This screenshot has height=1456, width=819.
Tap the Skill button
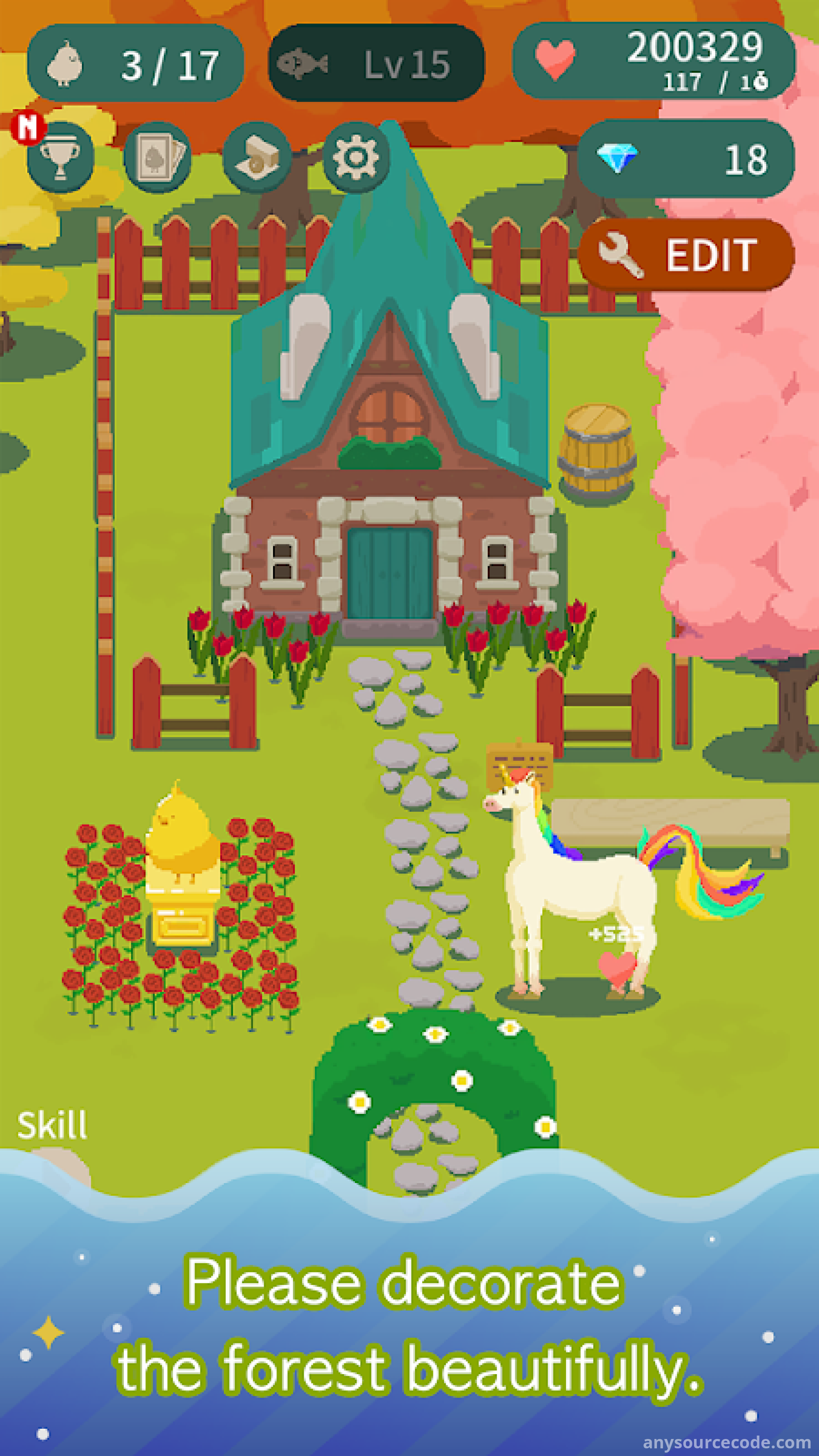pyautogui.click(x=53, y=1125)
